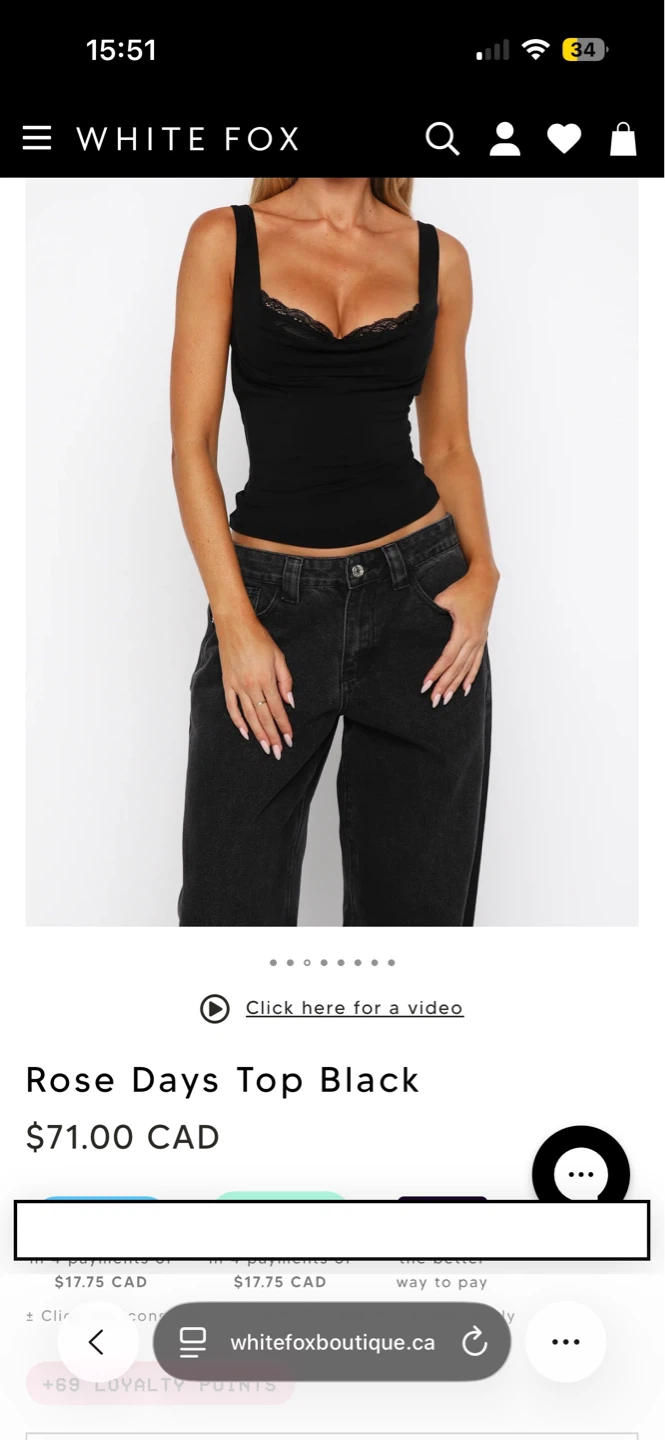Screen dimensions: 665x1440
Task: Tap the WHITE FOX logo to go home
Action: point(188,138)
